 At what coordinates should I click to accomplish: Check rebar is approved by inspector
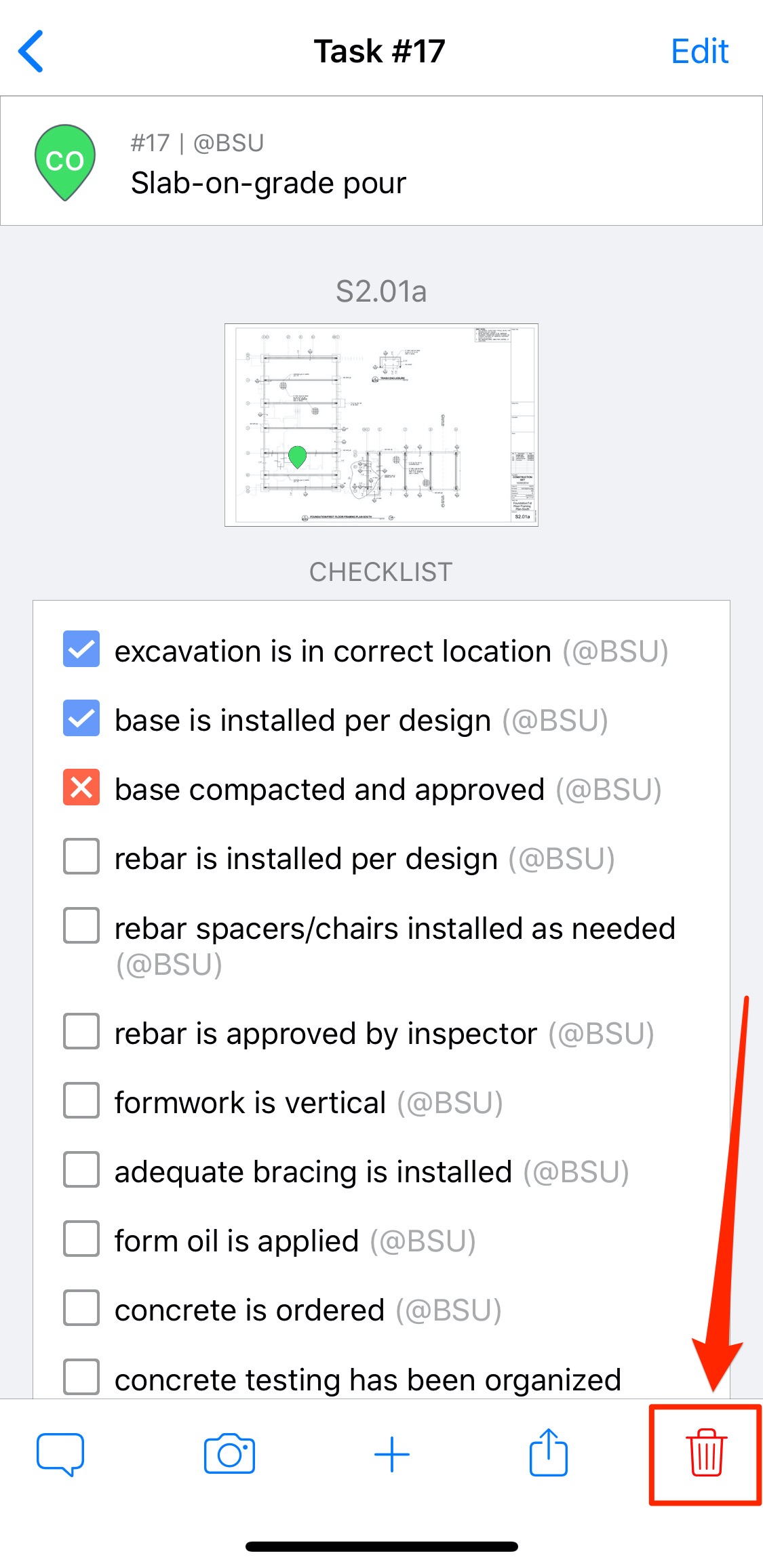81,1032
